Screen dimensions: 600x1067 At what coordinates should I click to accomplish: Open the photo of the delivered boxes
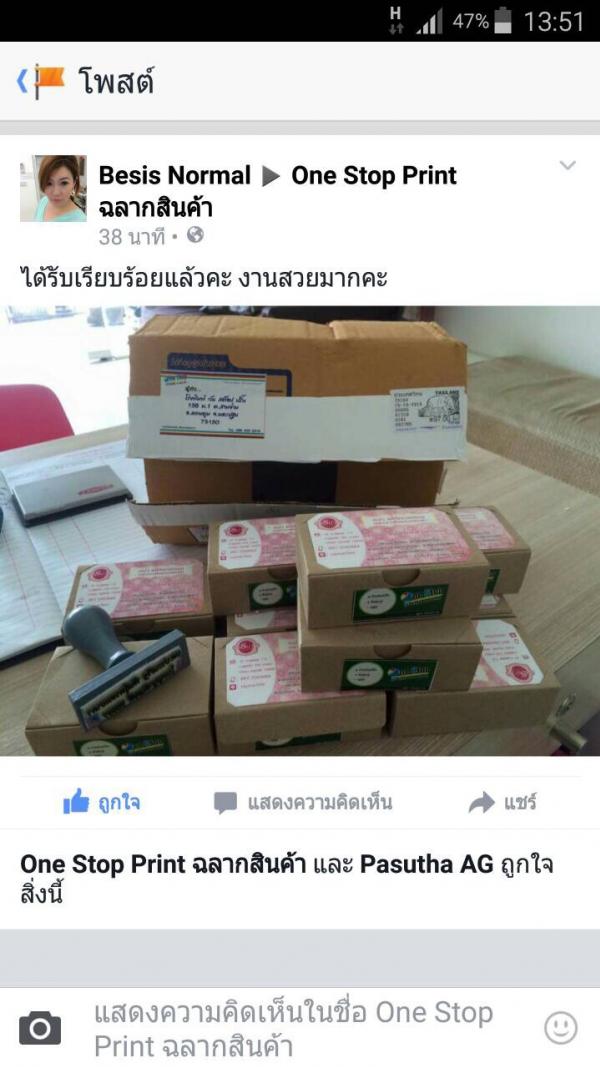point(300,531)
